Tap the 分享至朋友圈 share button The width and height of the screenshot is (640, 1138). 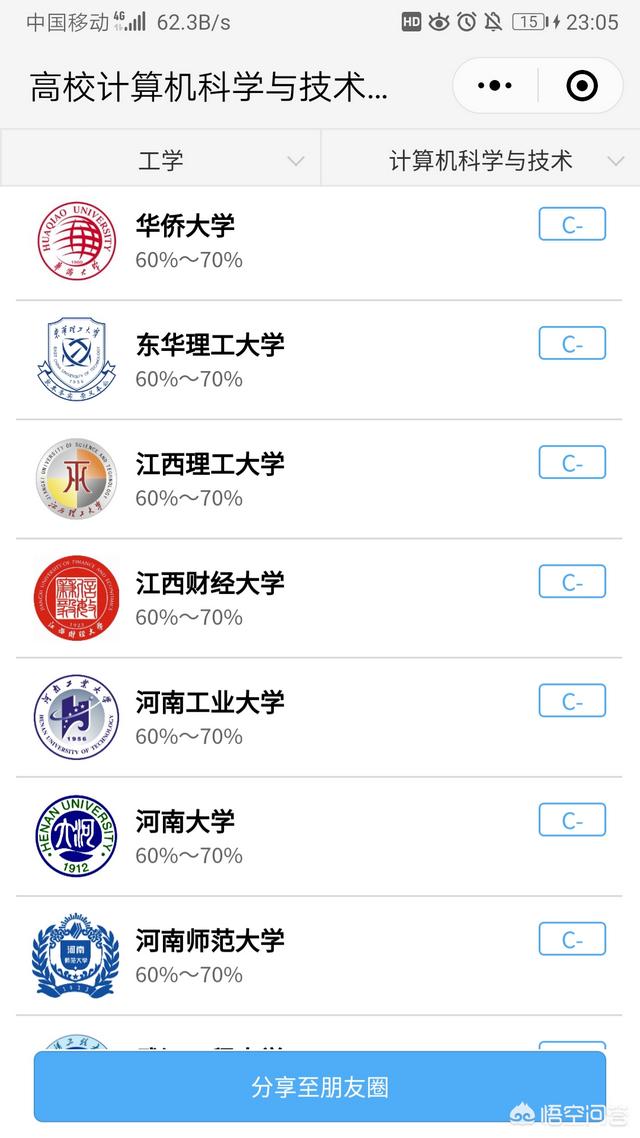[x=319, y=1086]
